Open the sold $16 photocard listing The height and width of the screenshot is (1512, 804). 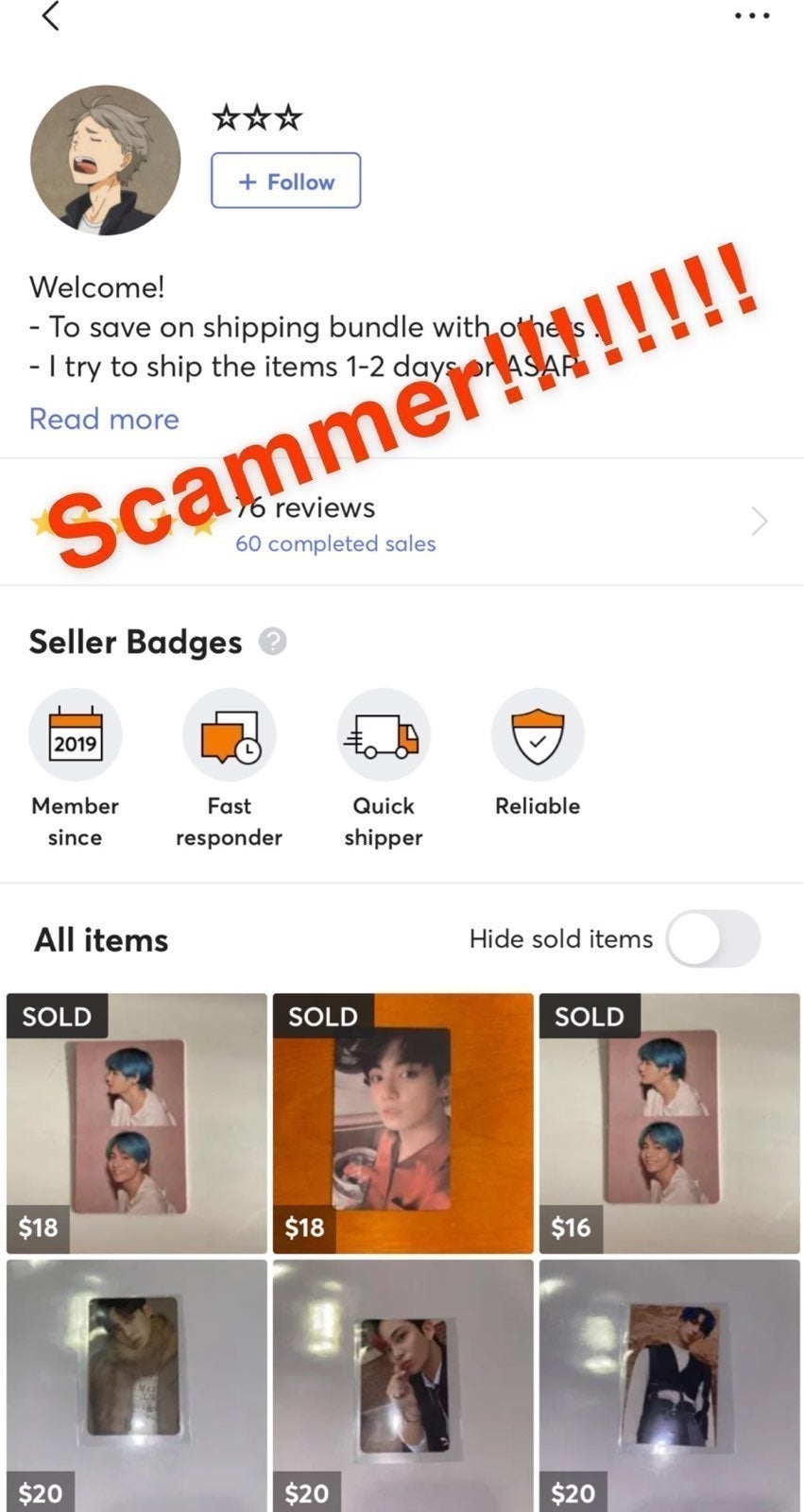669,1123
